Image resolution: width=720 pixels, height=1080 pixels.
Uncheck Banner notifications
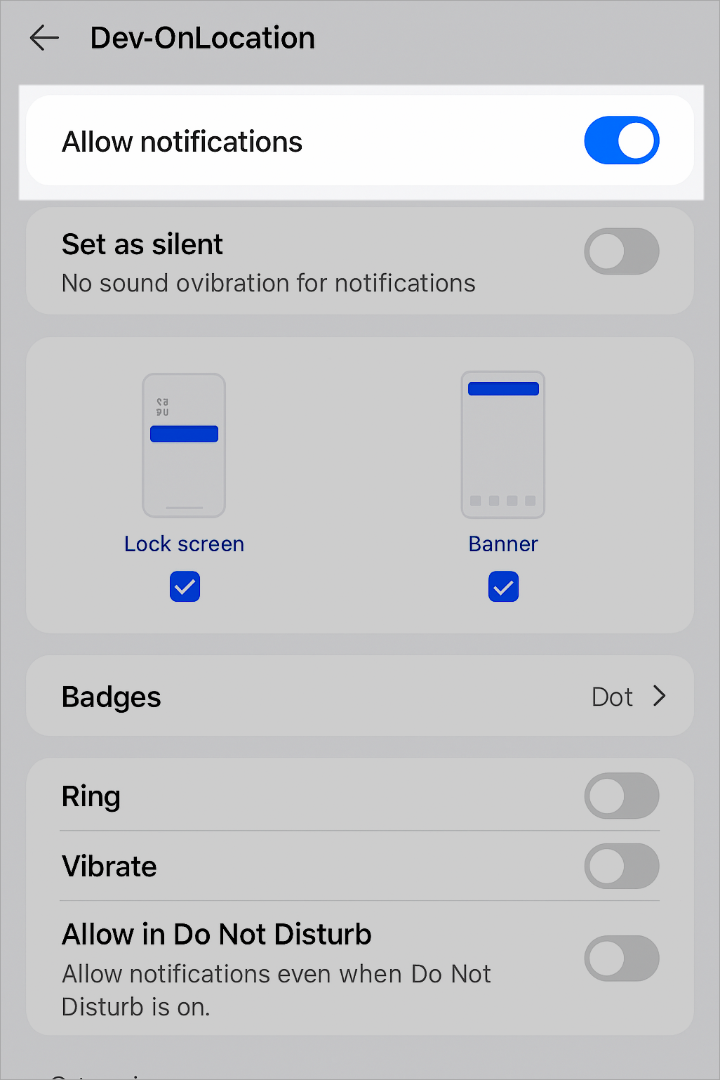[503, 587]
